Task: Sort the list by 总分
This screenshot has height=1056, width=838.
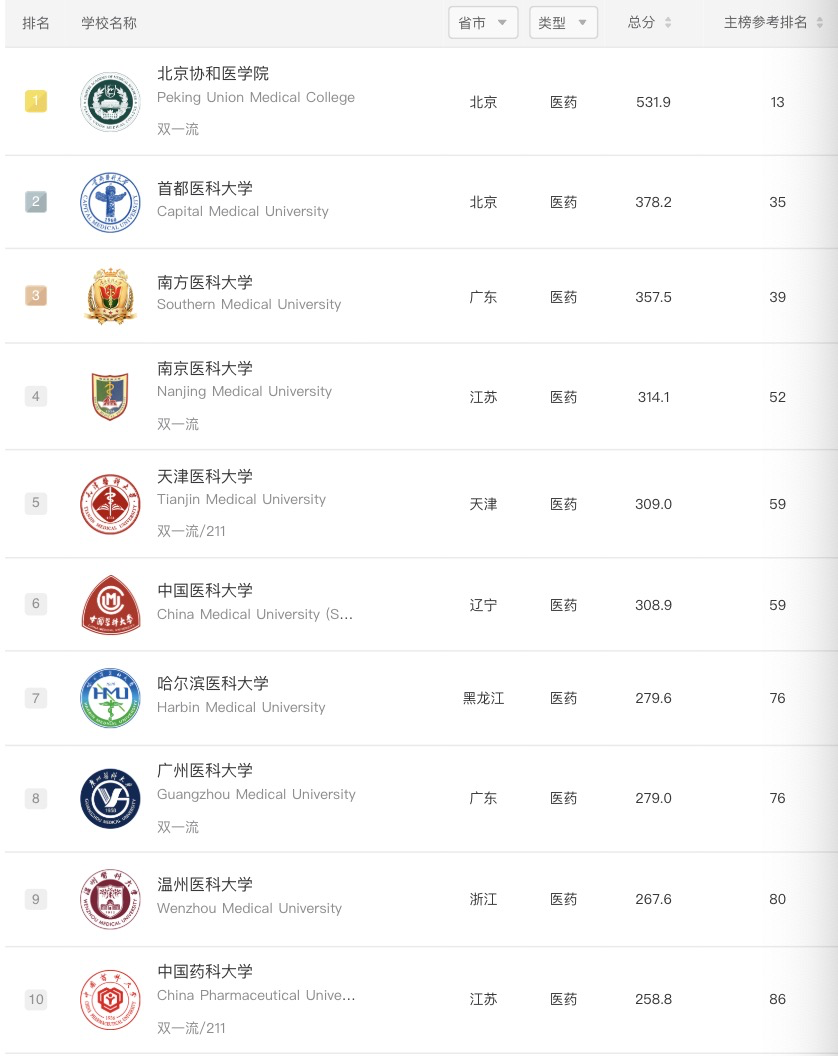Action: (649, 23)
